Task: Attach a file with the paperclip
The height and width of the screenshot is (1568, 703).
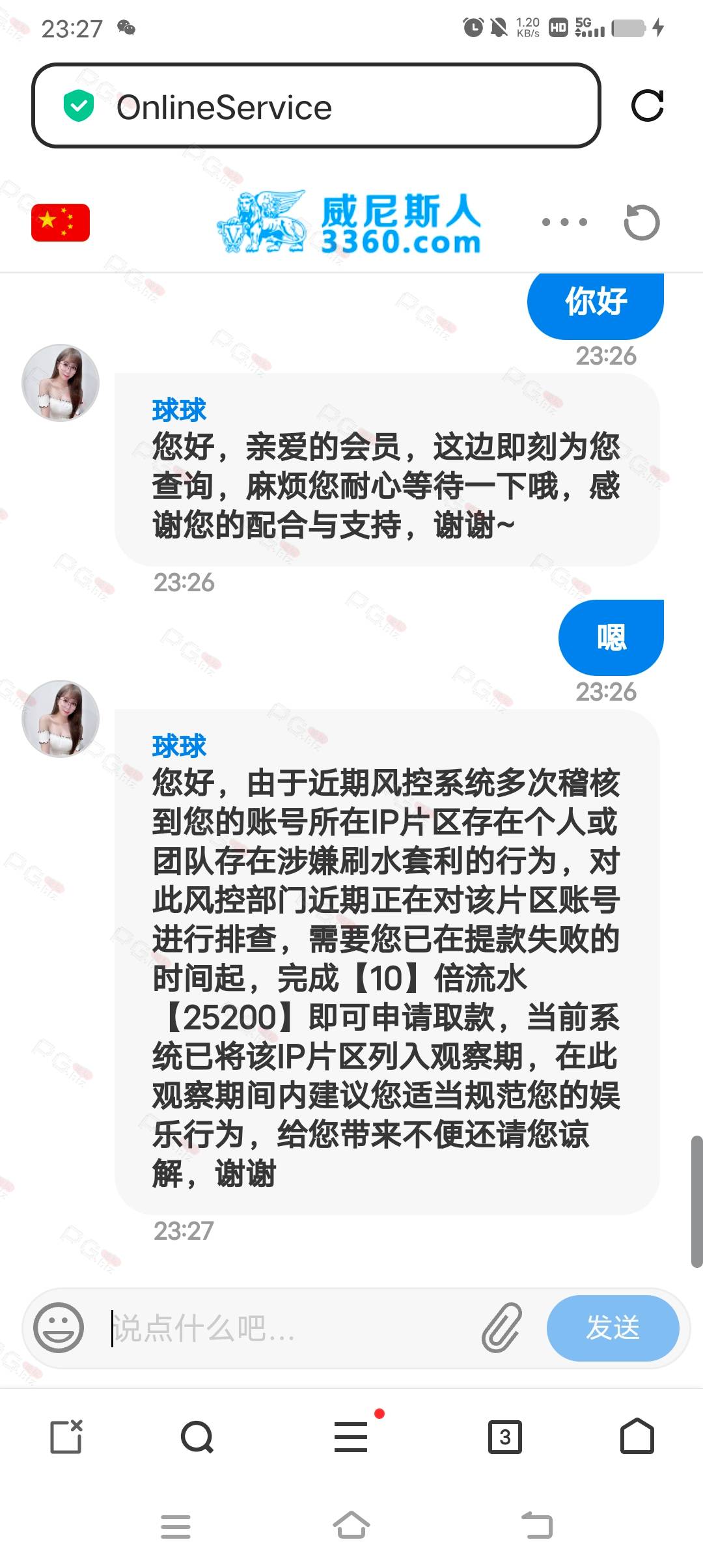Action: click(502, 1327)
